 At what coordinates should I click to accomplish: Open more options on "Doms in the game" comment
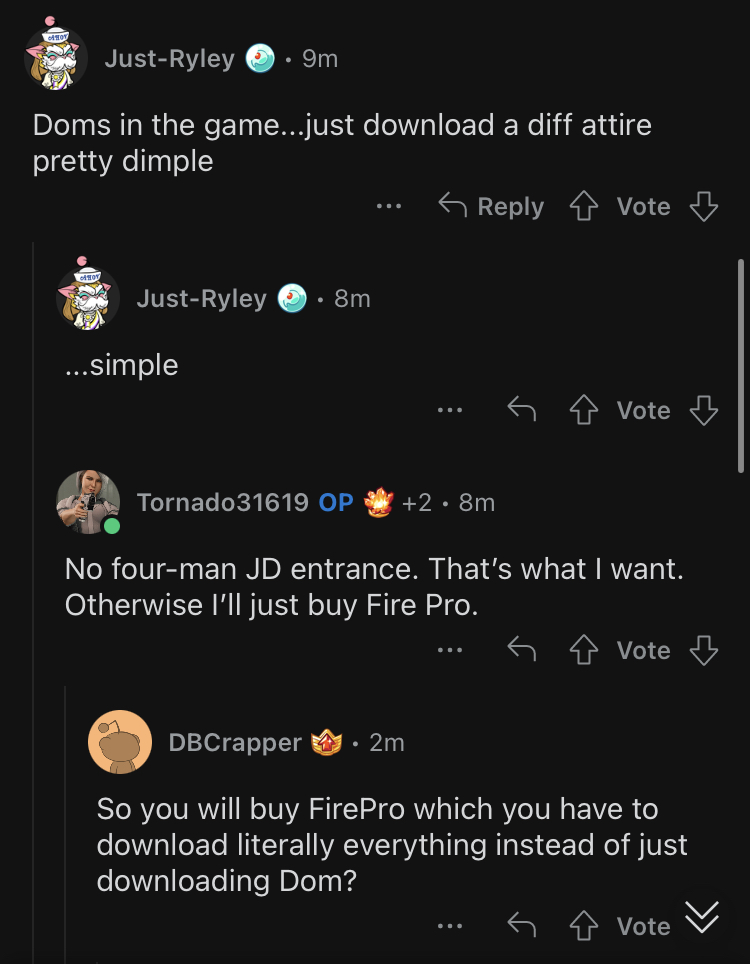click(x=389, y=207)
